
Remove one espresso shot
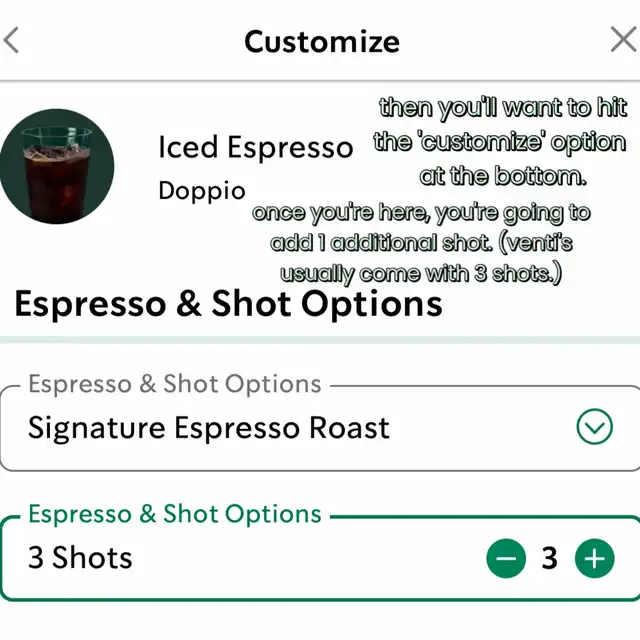coord(506,558)
